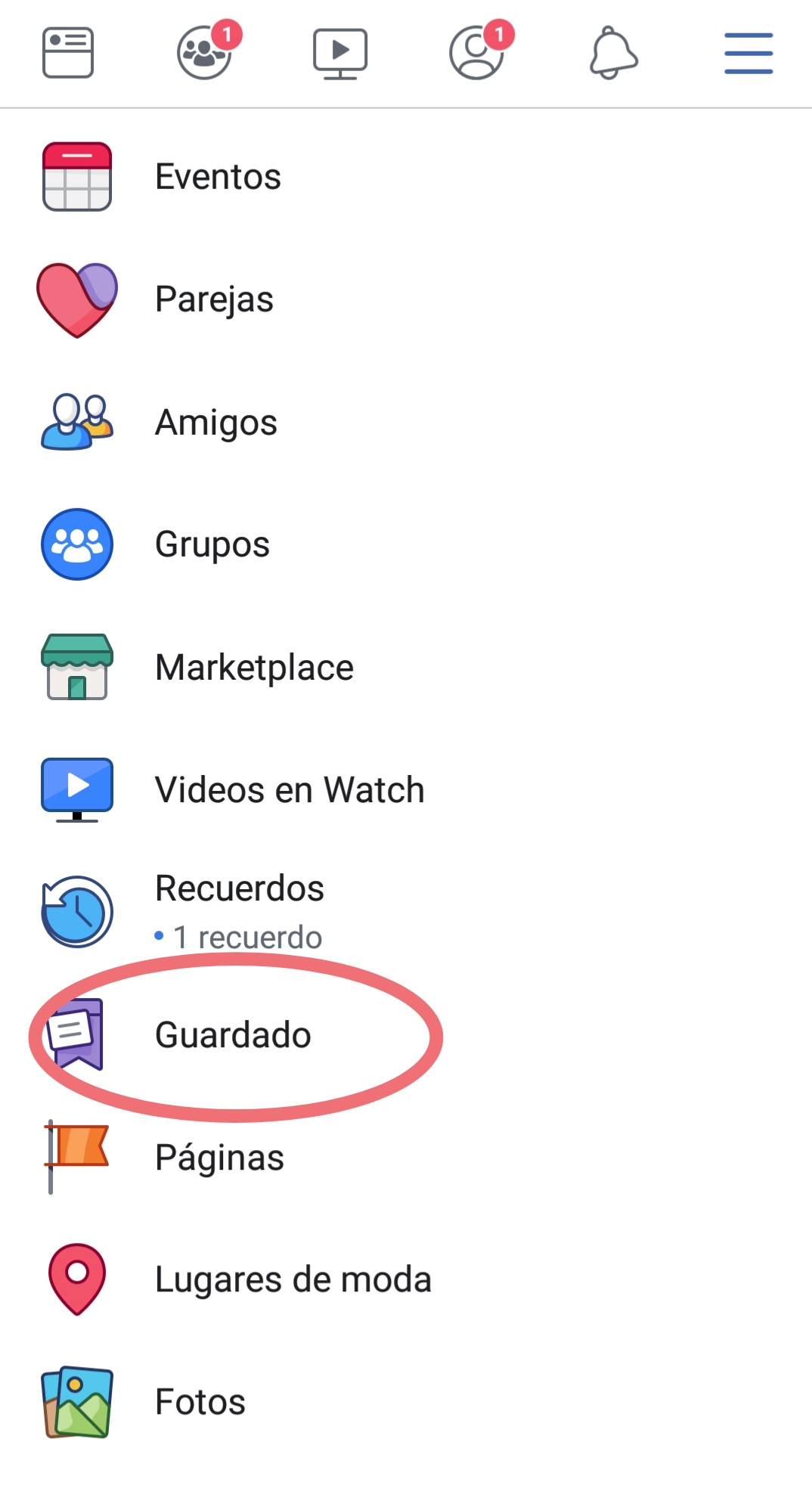Tap the hamburger menu tab
The height and width of the screenshot is (1485, 812).
pos(748,53)
